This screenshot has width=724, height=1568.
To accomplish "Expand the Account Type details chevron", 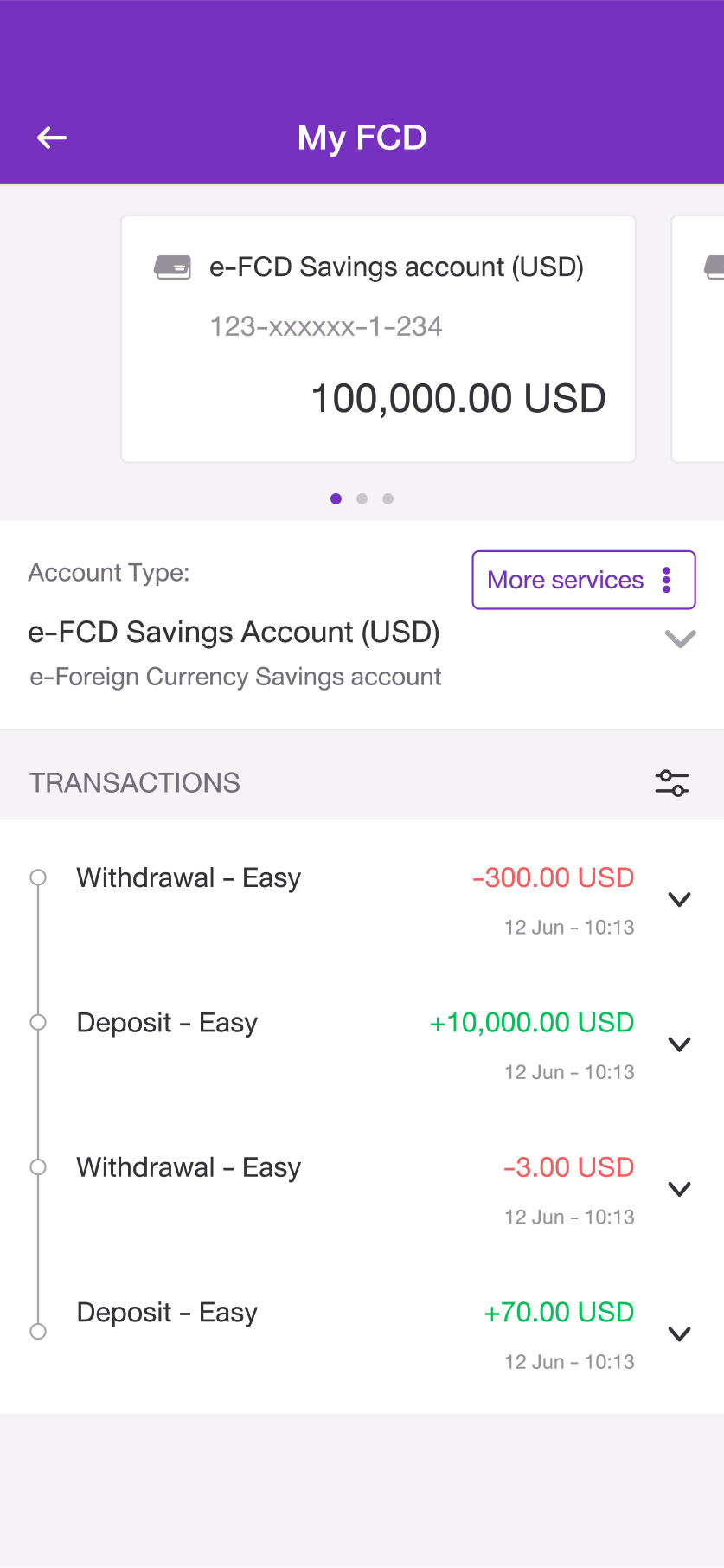I will tap(681, 639).
